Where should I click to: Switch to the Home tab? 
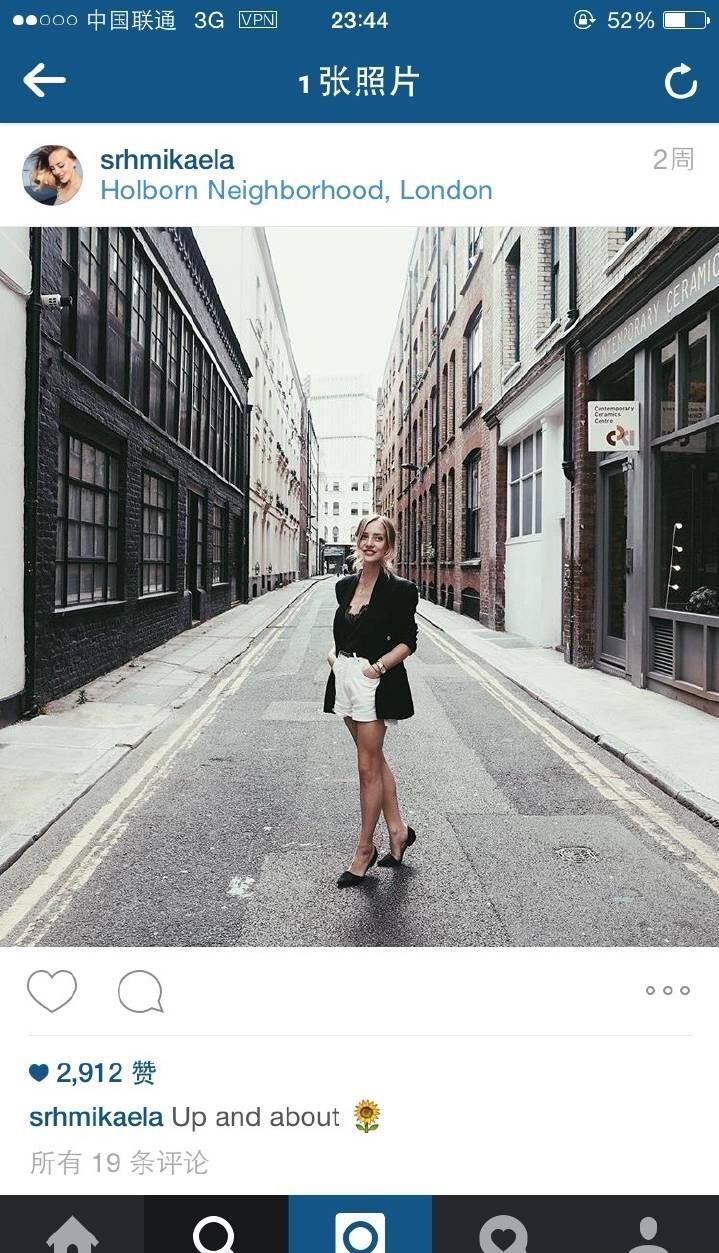click(x=72, y=1230)
